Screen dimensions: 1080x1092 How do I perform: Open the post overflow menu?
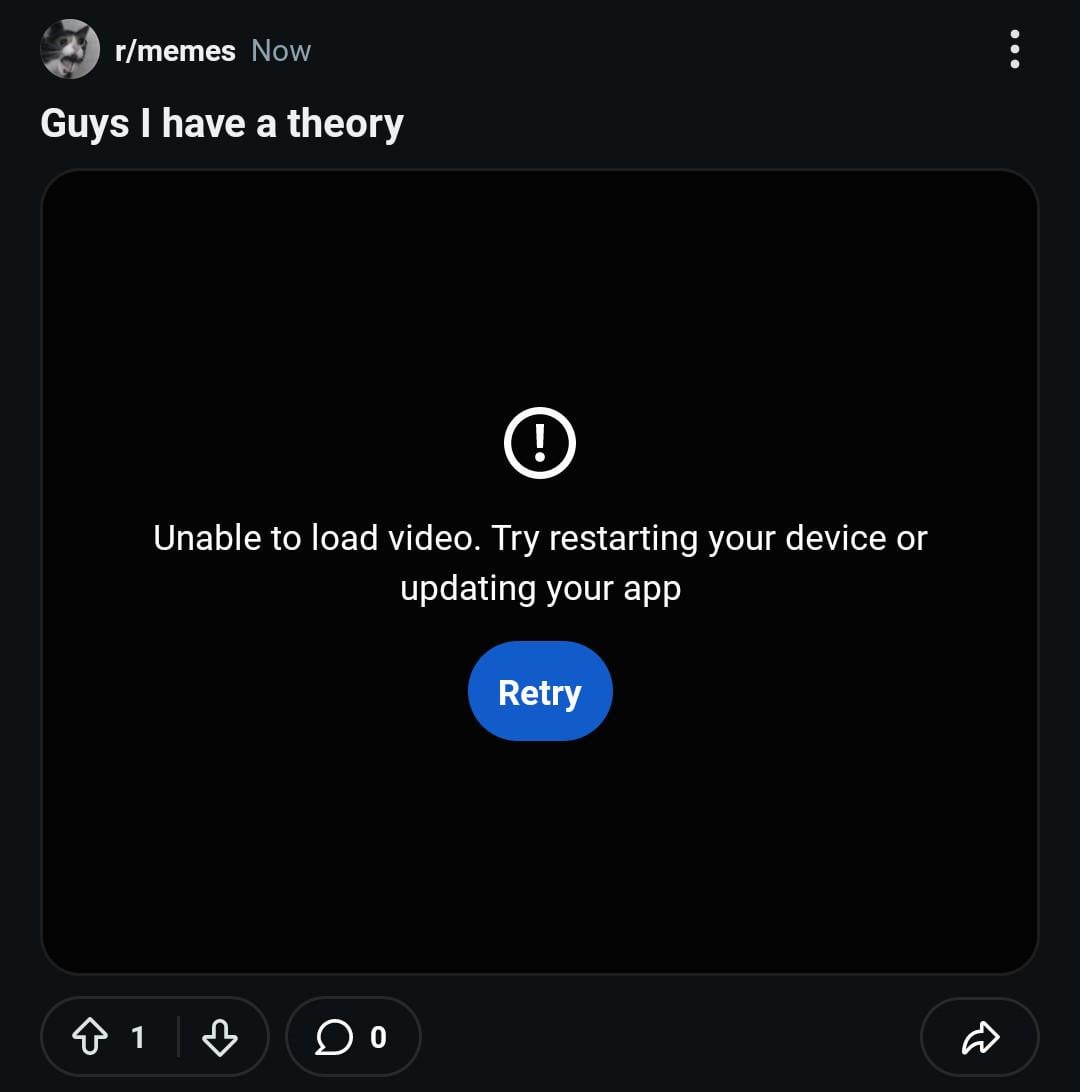coord(1014,49)
